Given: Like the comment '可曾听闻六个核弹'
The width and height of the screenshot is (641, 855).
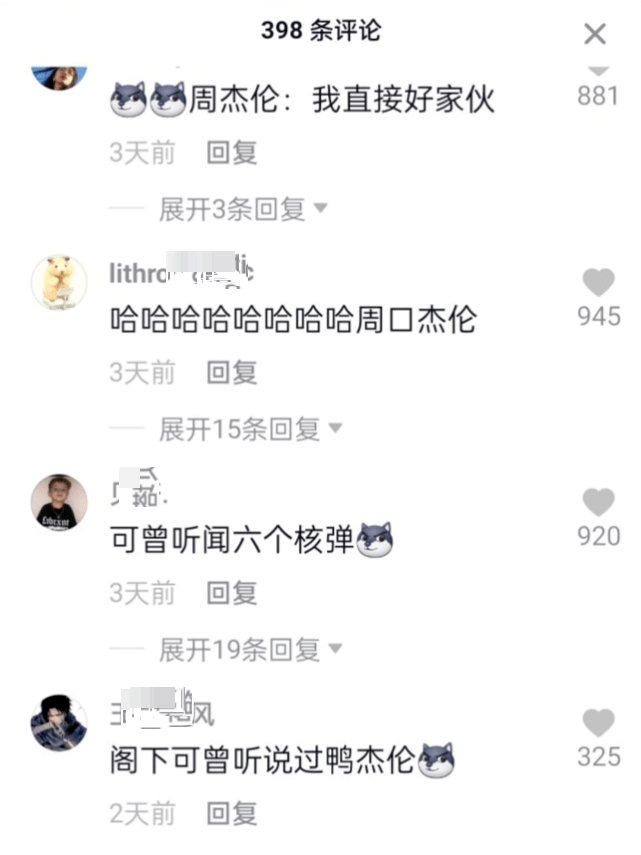Looking at the screenshot, I should pyautogui.click(x=598, y=502).
